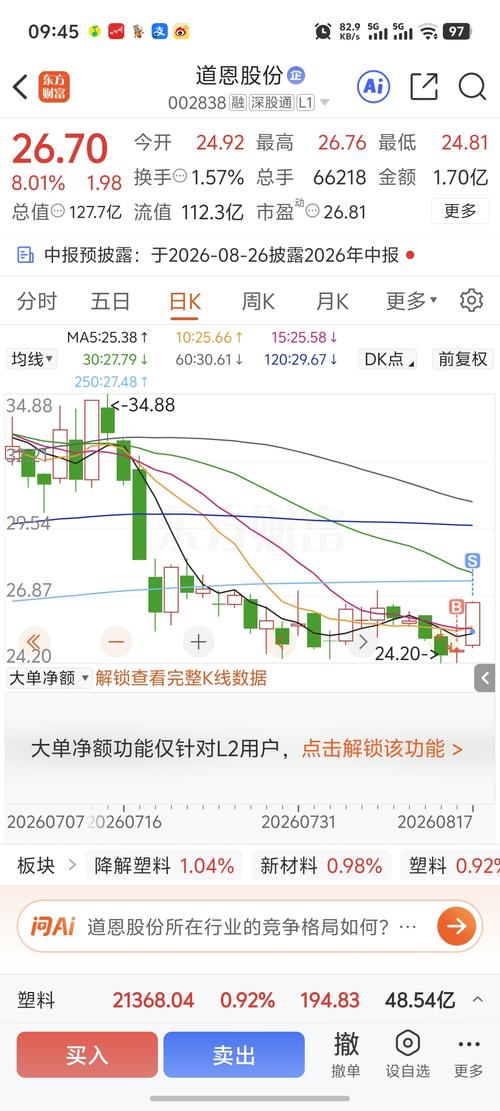Tap the 更多 button beside 市盈

[x=460, y=210]
